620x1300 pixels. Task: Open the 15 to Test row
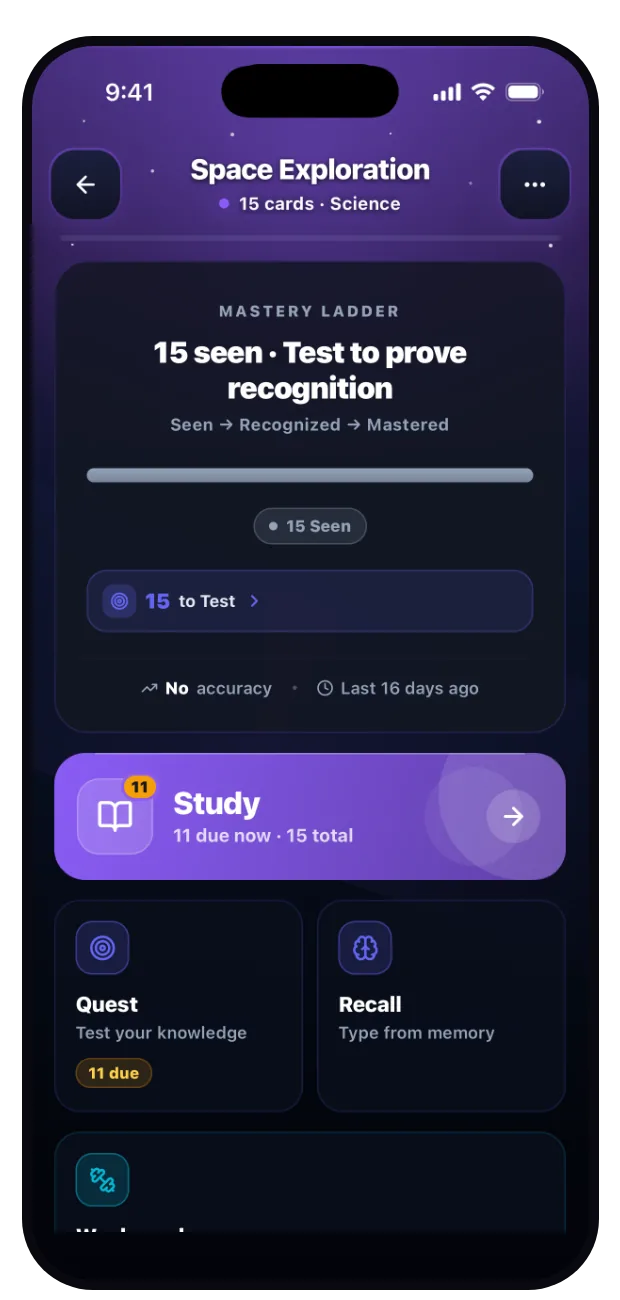click(310, 601)
